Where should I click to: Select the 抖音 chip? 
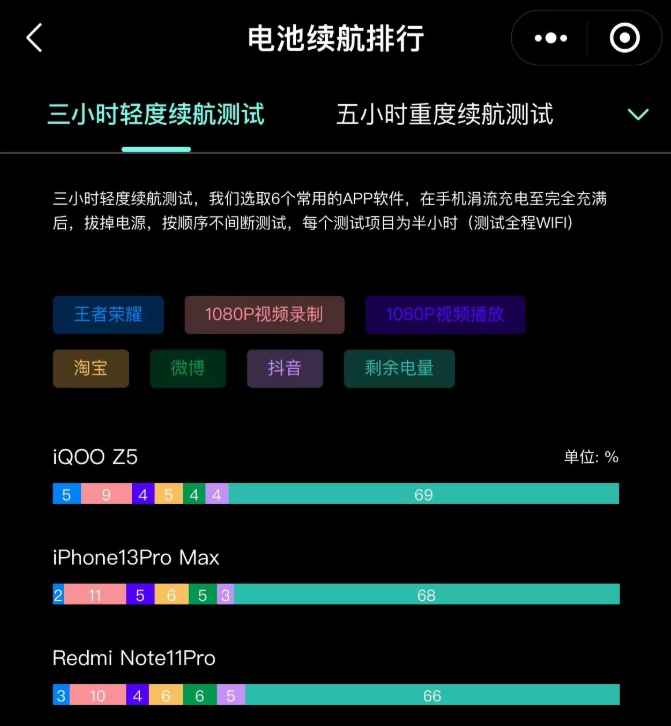click(285, 368)
